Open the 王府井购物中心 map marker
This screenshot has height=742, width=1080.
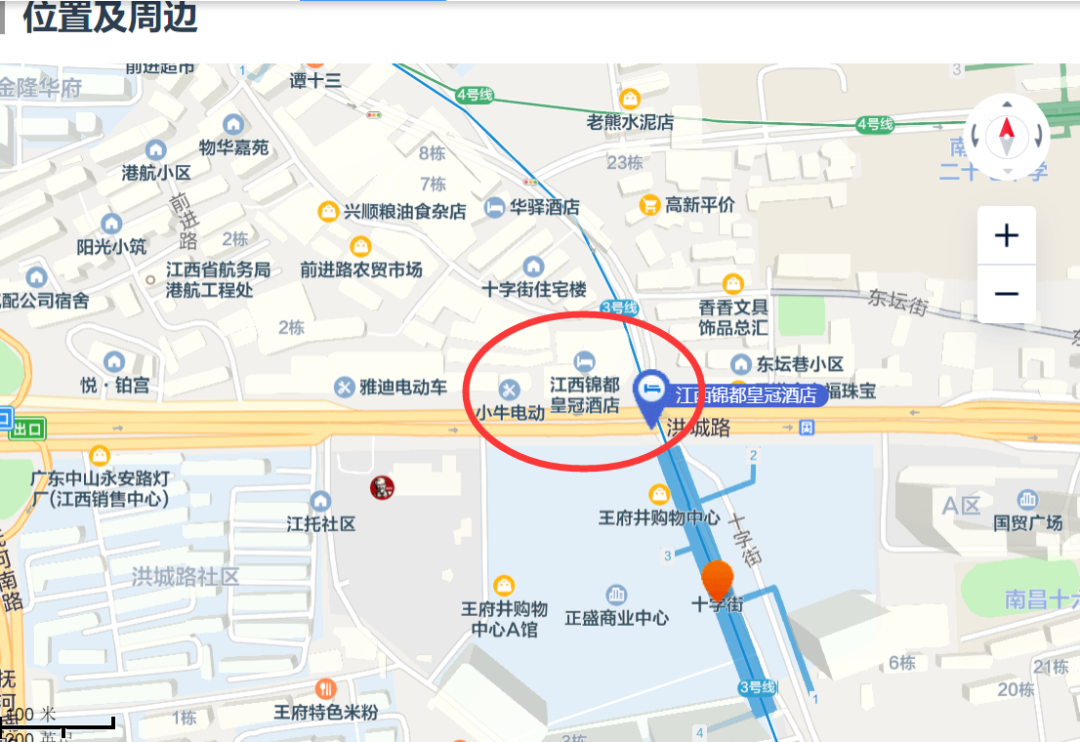[x=659, y=494]
